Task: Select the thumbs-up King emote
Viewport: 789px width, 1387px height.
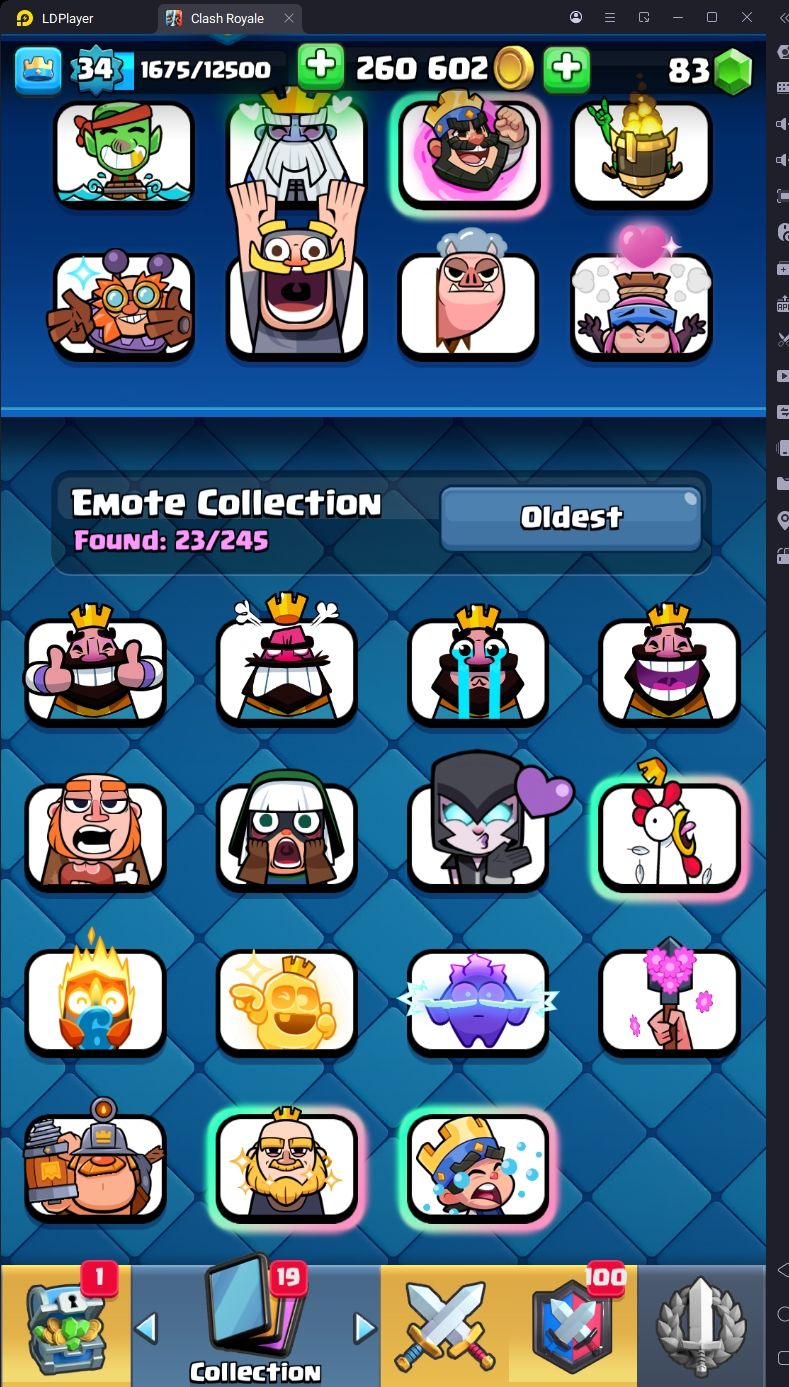Action: pyautogui.click(x=95, y=669)
